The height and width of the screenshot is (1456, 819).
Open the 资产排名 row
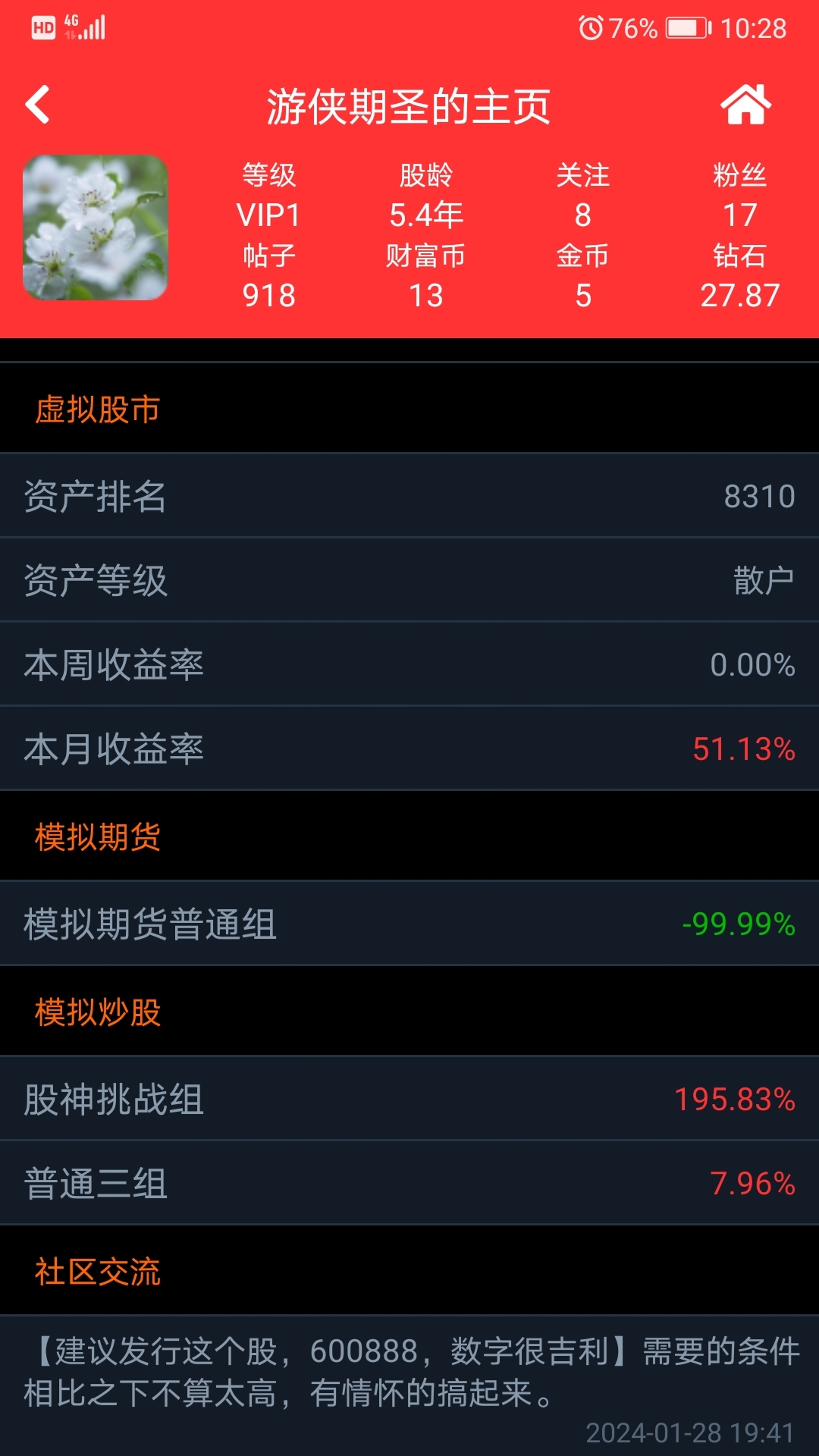click(x=409, y=496)
